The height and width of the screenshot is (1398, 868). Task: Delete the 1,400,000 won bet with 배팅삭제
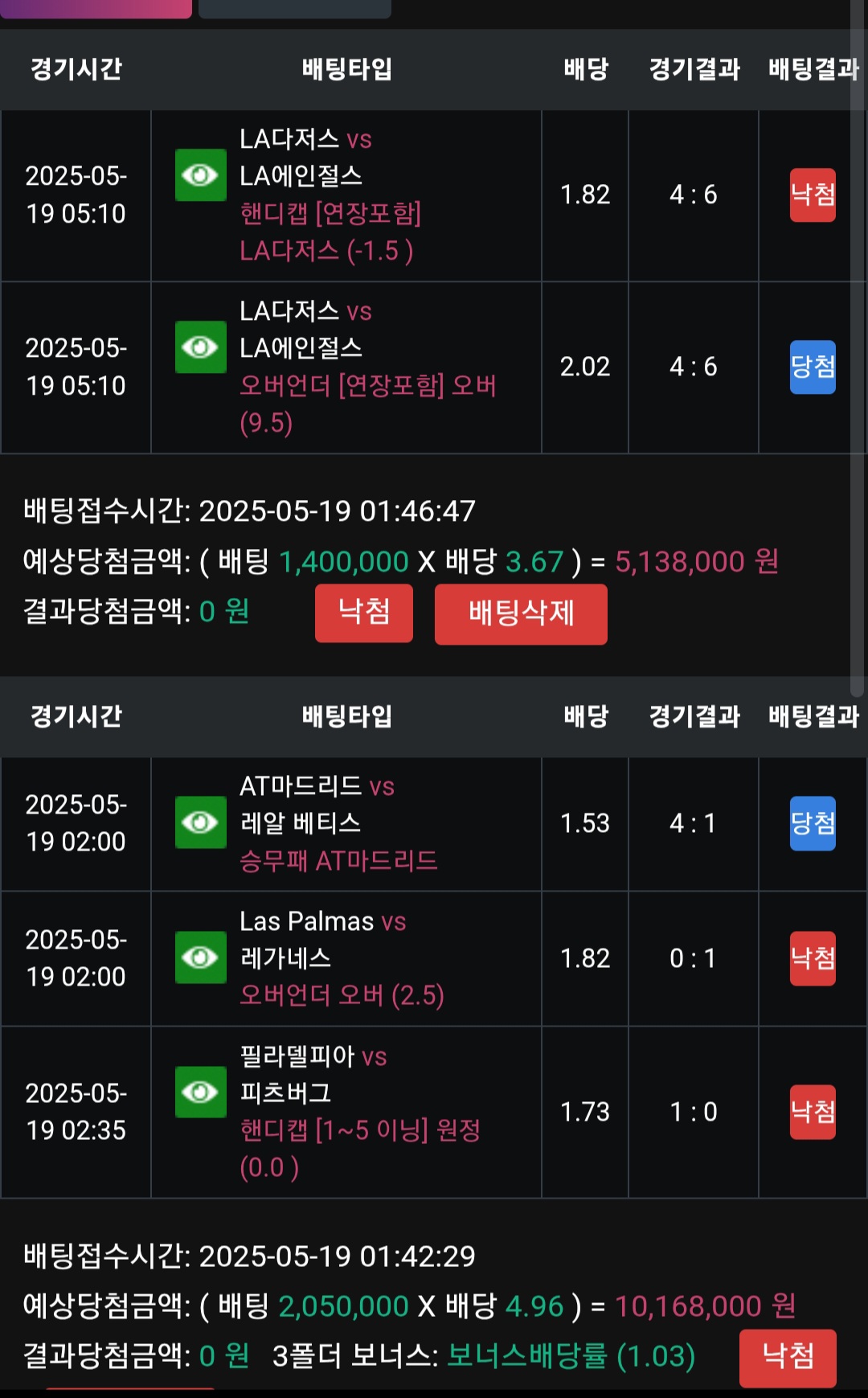click(x=521, y=614)
